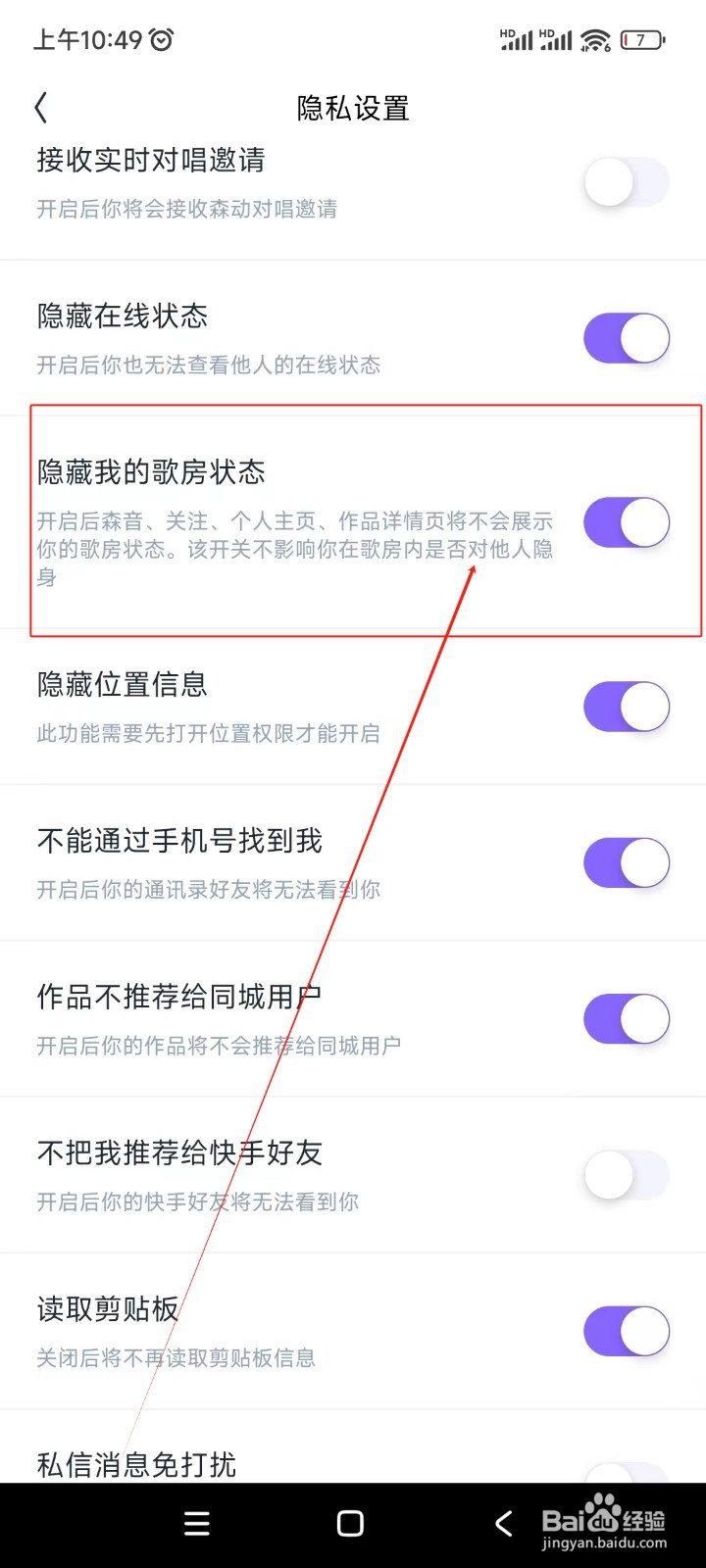Image resolution: width=706 pixels, height=1568 pixels.
Task: Tap the back arrow on 隐私设置 page
Action: click(41, 108)
